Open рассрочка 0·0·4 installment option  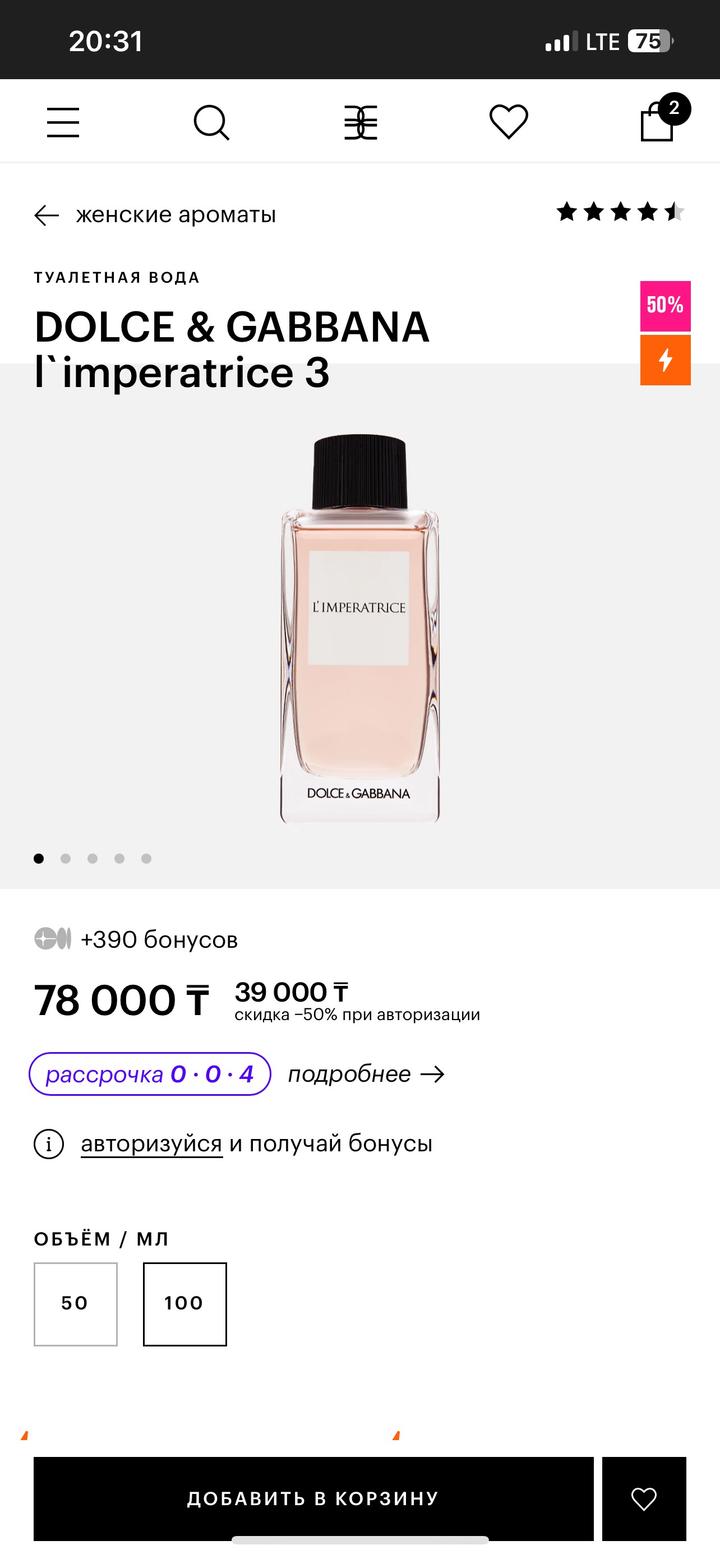[150, 1074]
